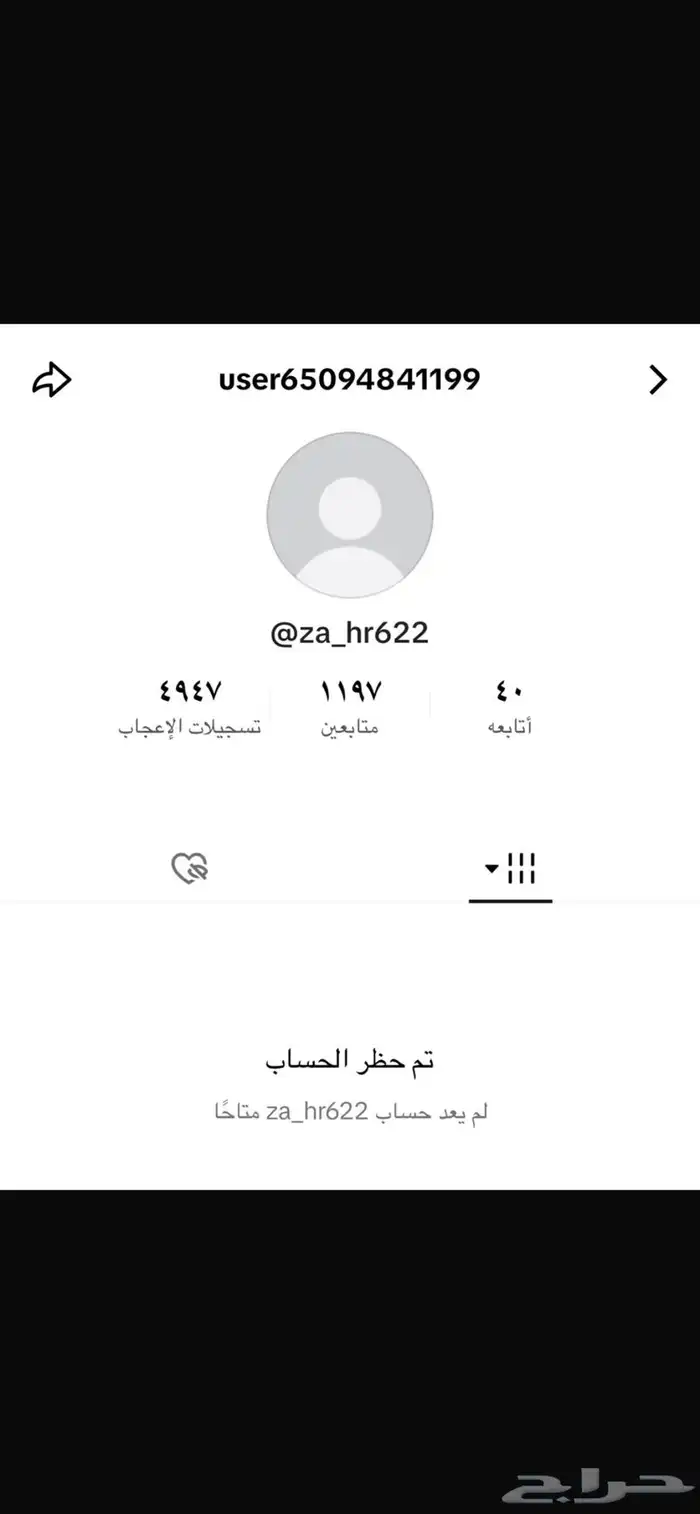Open the أتابعه following list

(x=510, y=707)
